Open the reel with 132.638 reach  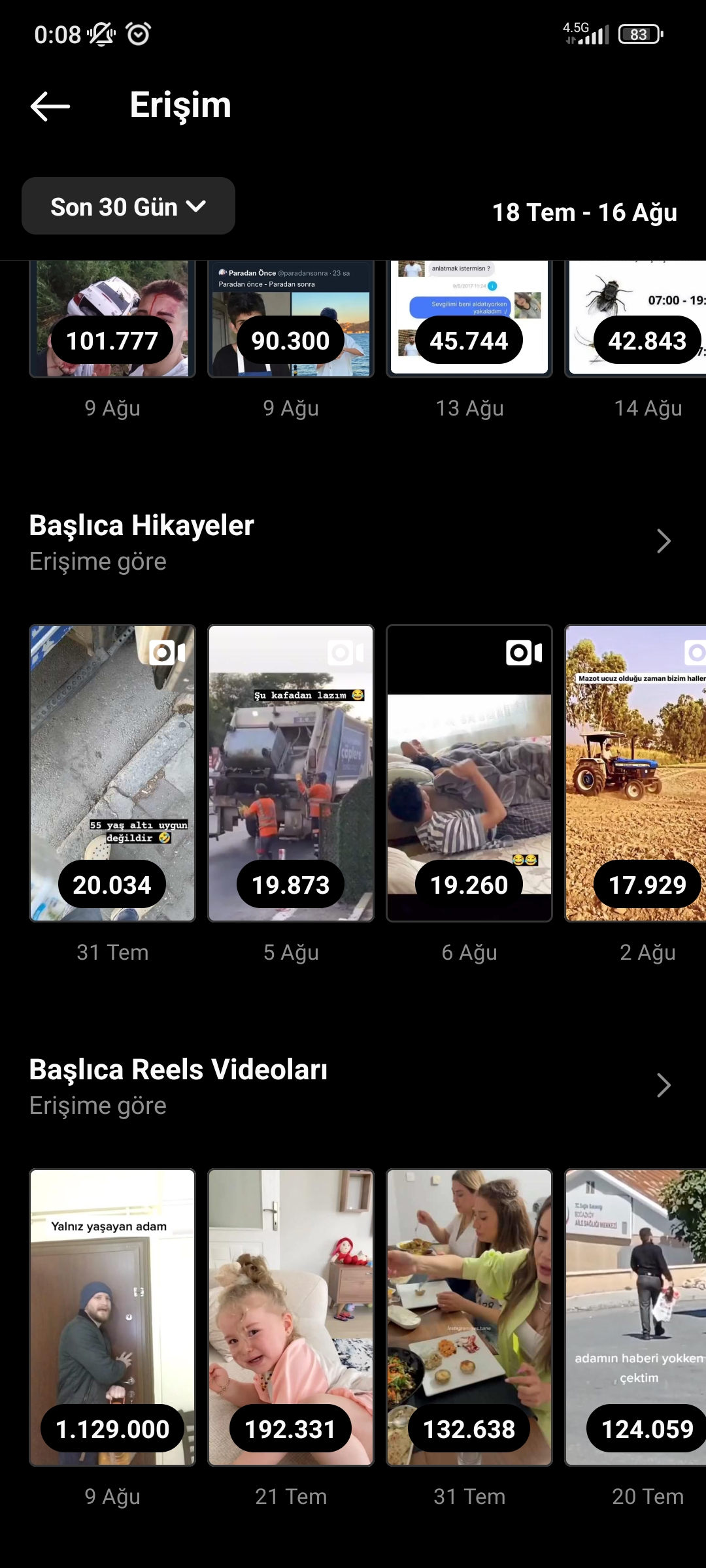click(x=469, y=1317)
